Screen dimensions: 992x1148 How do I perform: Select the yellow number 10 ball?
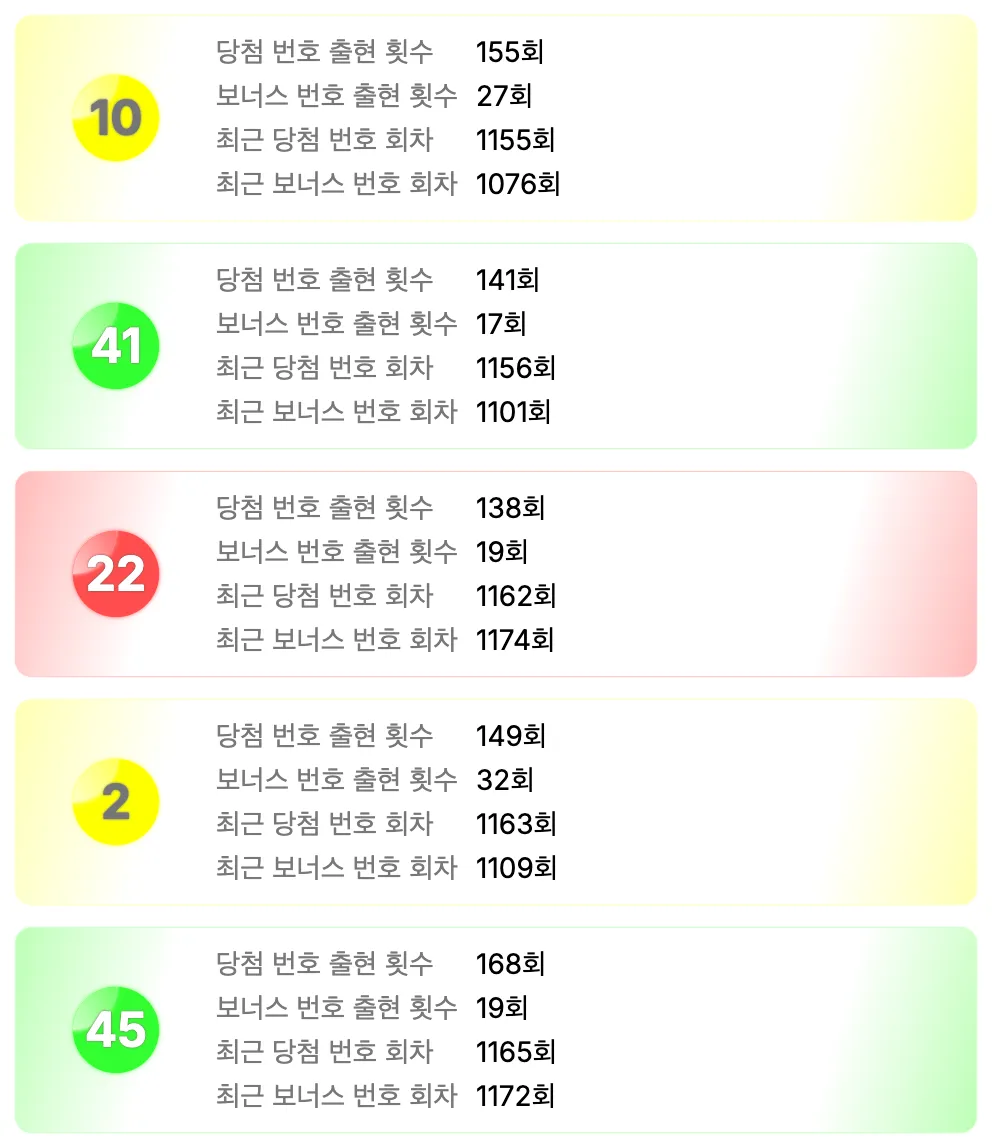(x=115, y=117)
